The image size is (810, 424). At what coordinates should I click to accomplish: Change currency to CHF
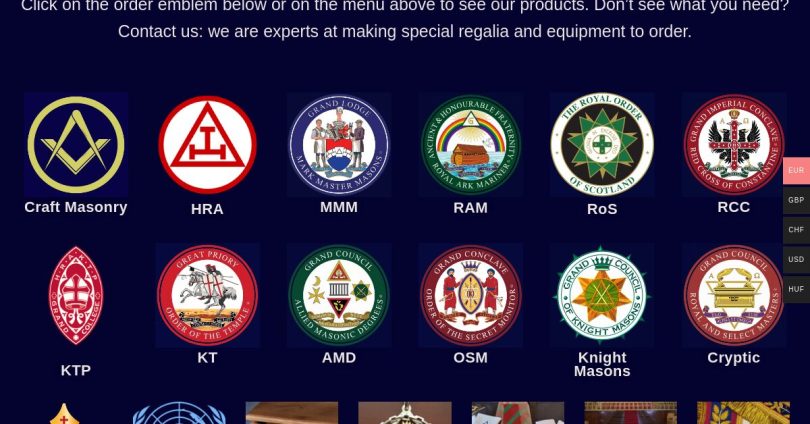[796, 230]
